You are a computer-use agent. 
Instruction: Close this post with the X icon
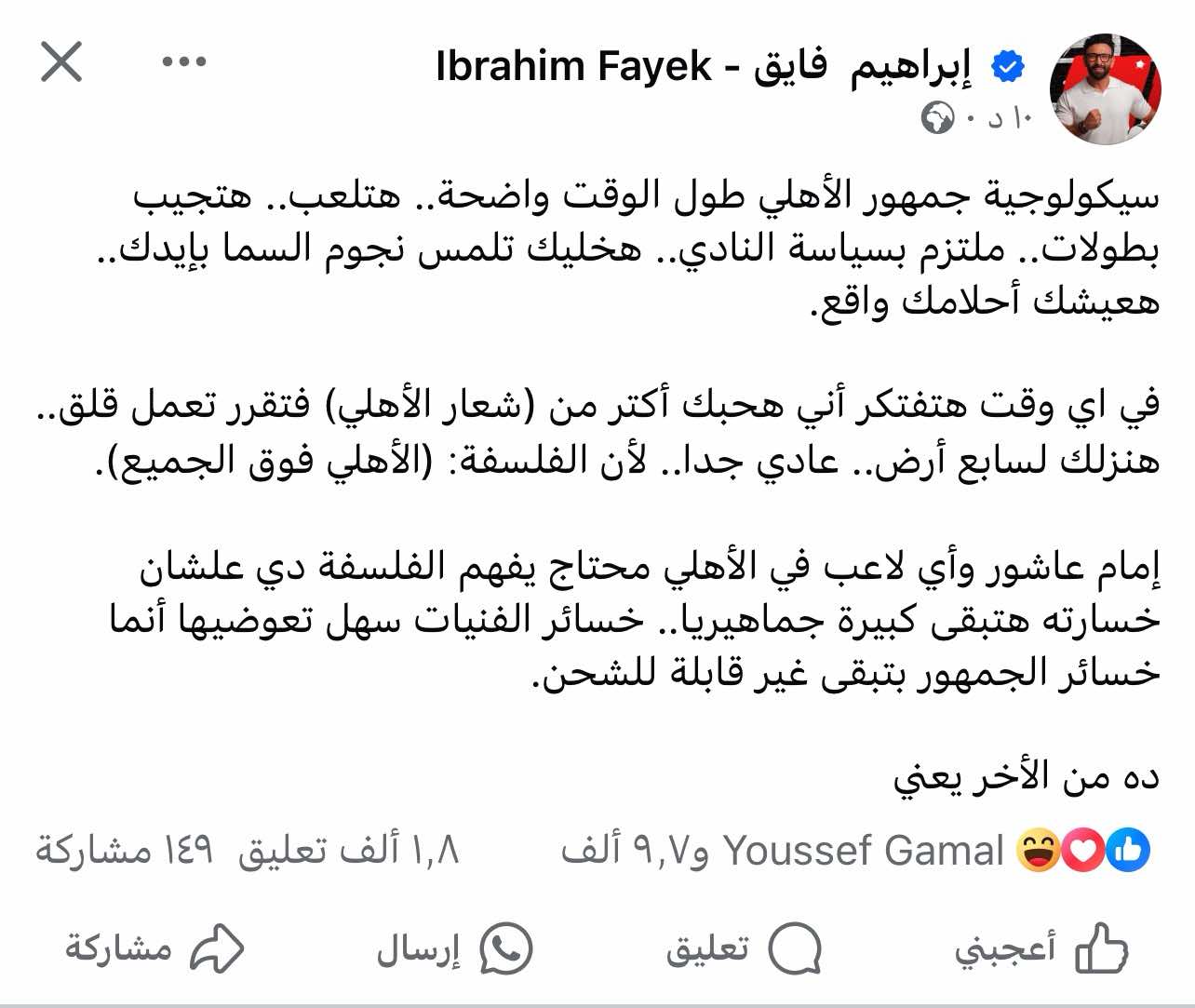61,62
